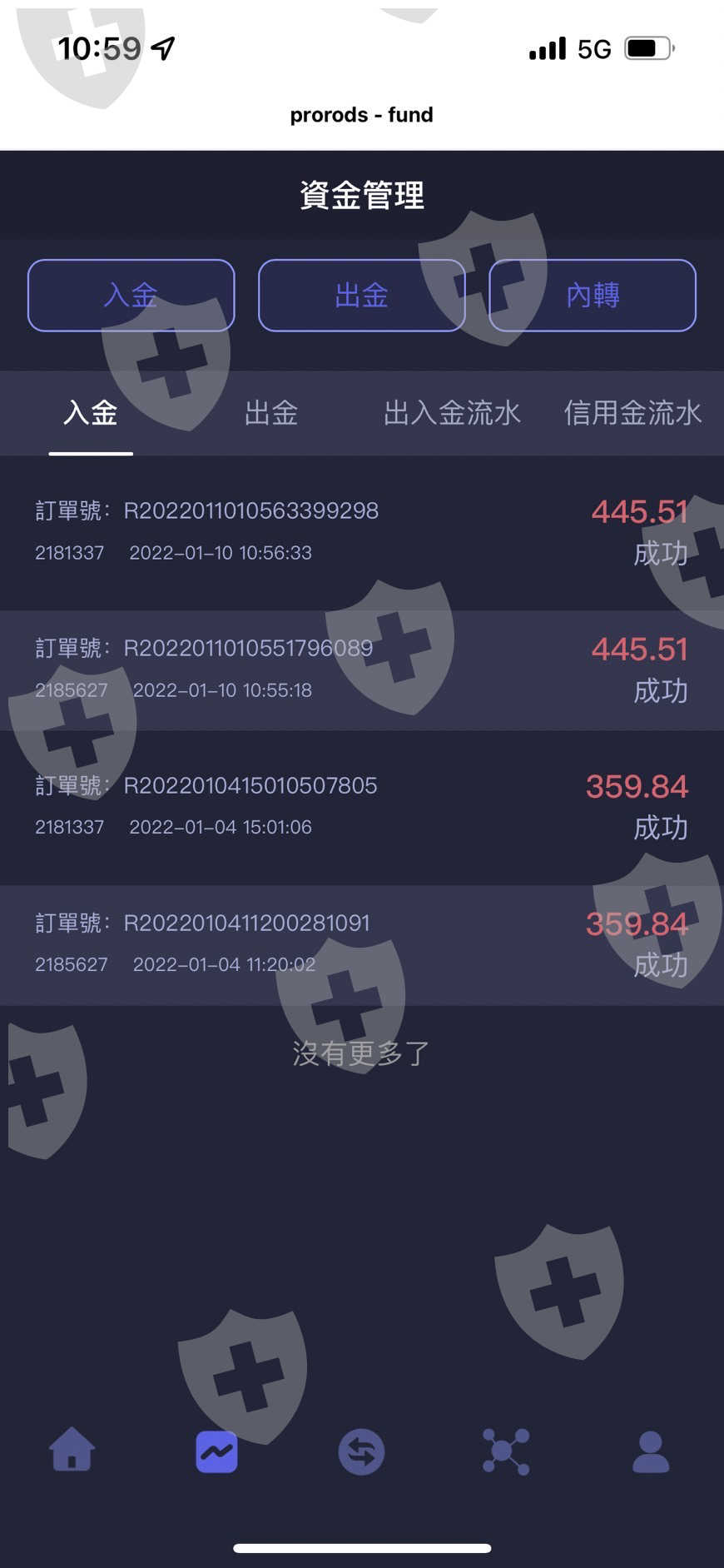Tap the 出金 withdrawal button

(x=362, y=296)
